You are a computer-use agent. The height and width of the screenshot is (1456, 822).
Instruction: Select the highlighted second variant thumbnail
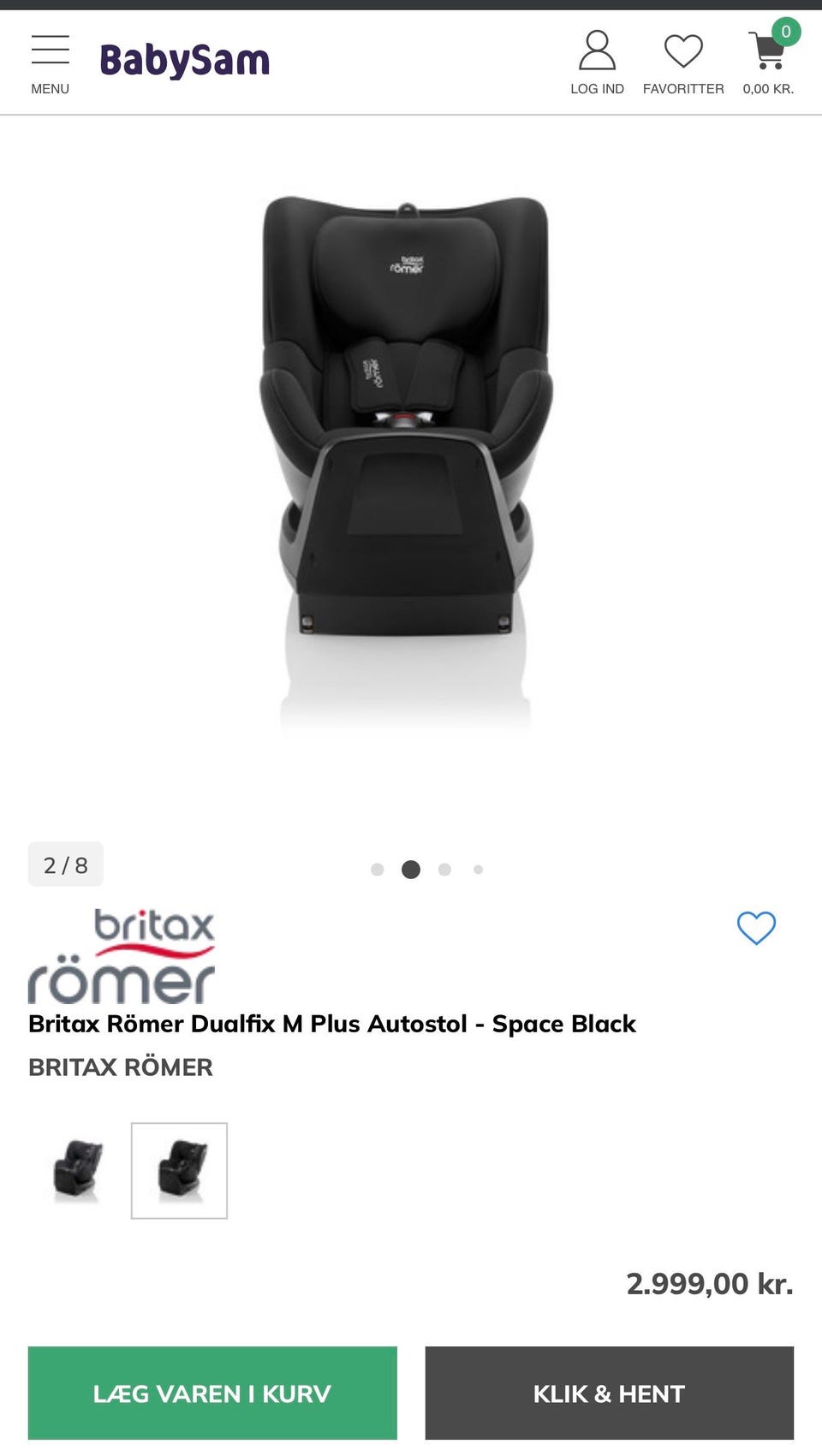point(179,1170)
